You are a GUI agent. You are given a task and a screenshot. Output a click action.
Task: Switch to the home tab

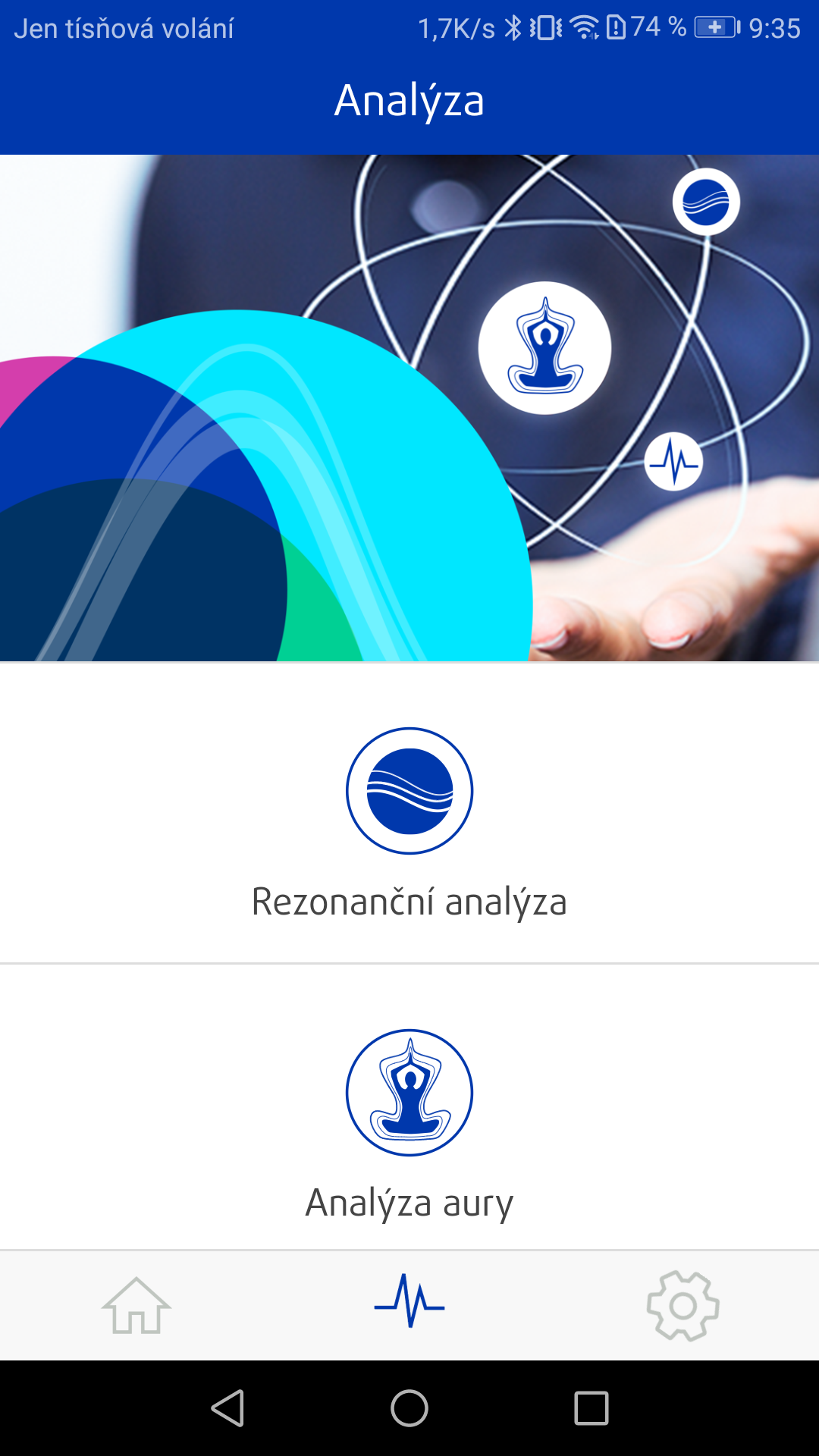click(136, 1305)
